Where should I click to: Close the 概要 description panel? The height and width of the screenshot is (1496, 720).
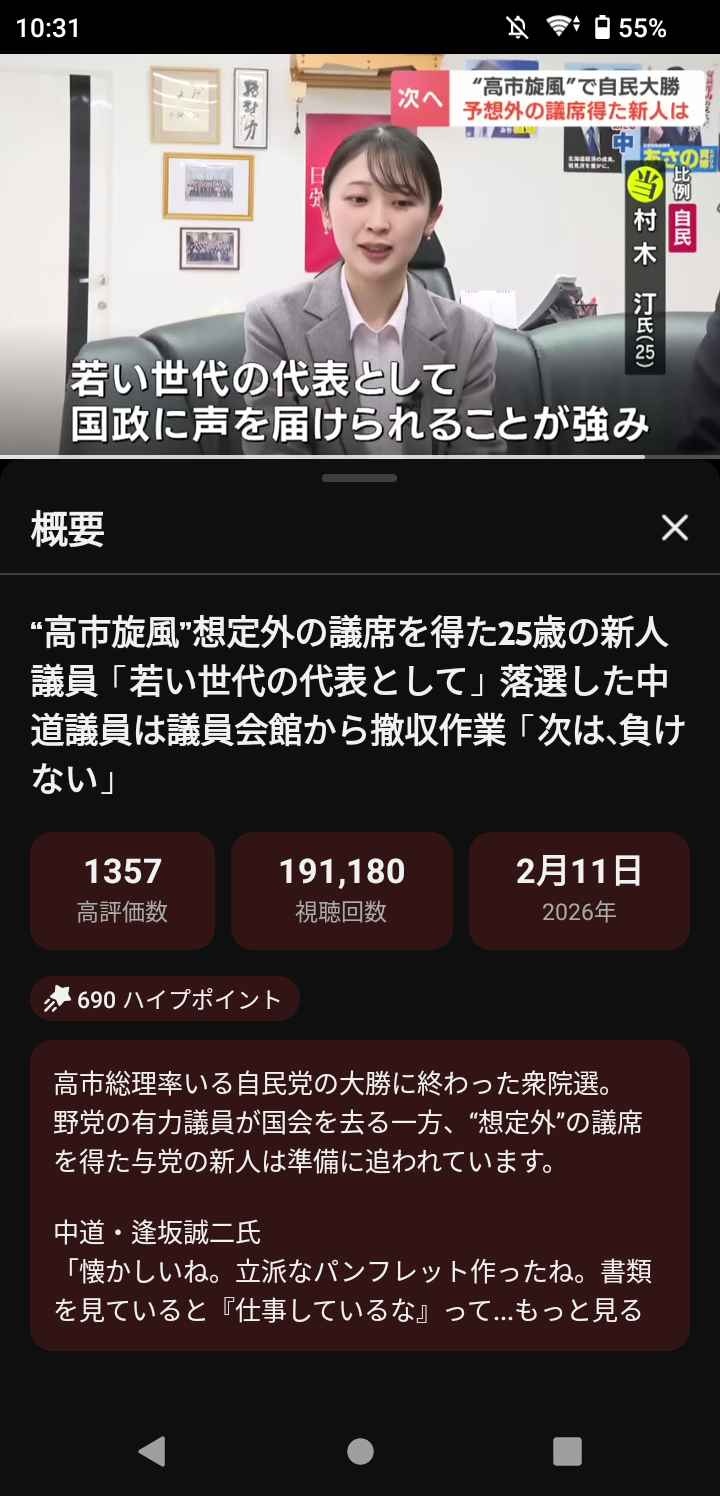point(674,527)
